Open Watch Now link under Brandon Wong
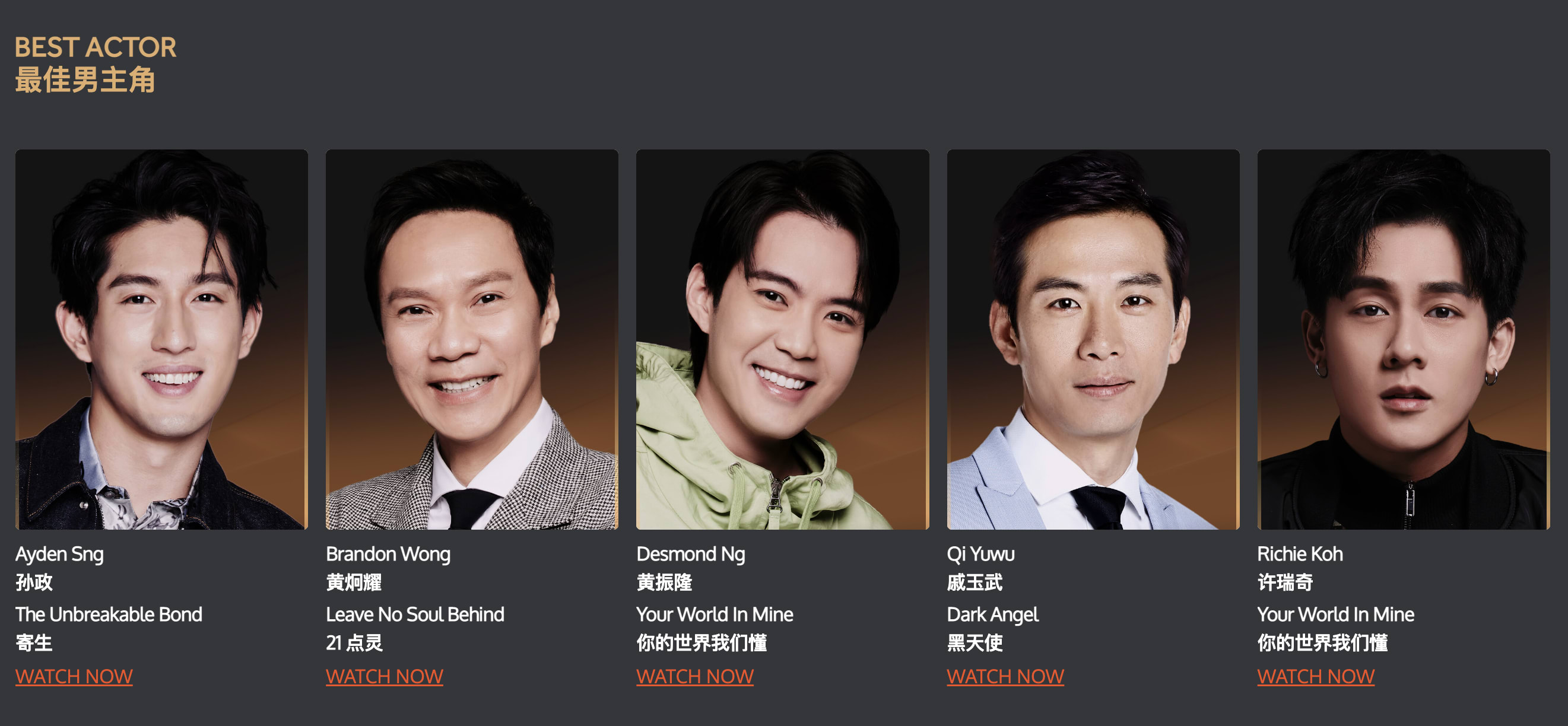The image size is (1568, 726). coord(384,676)
